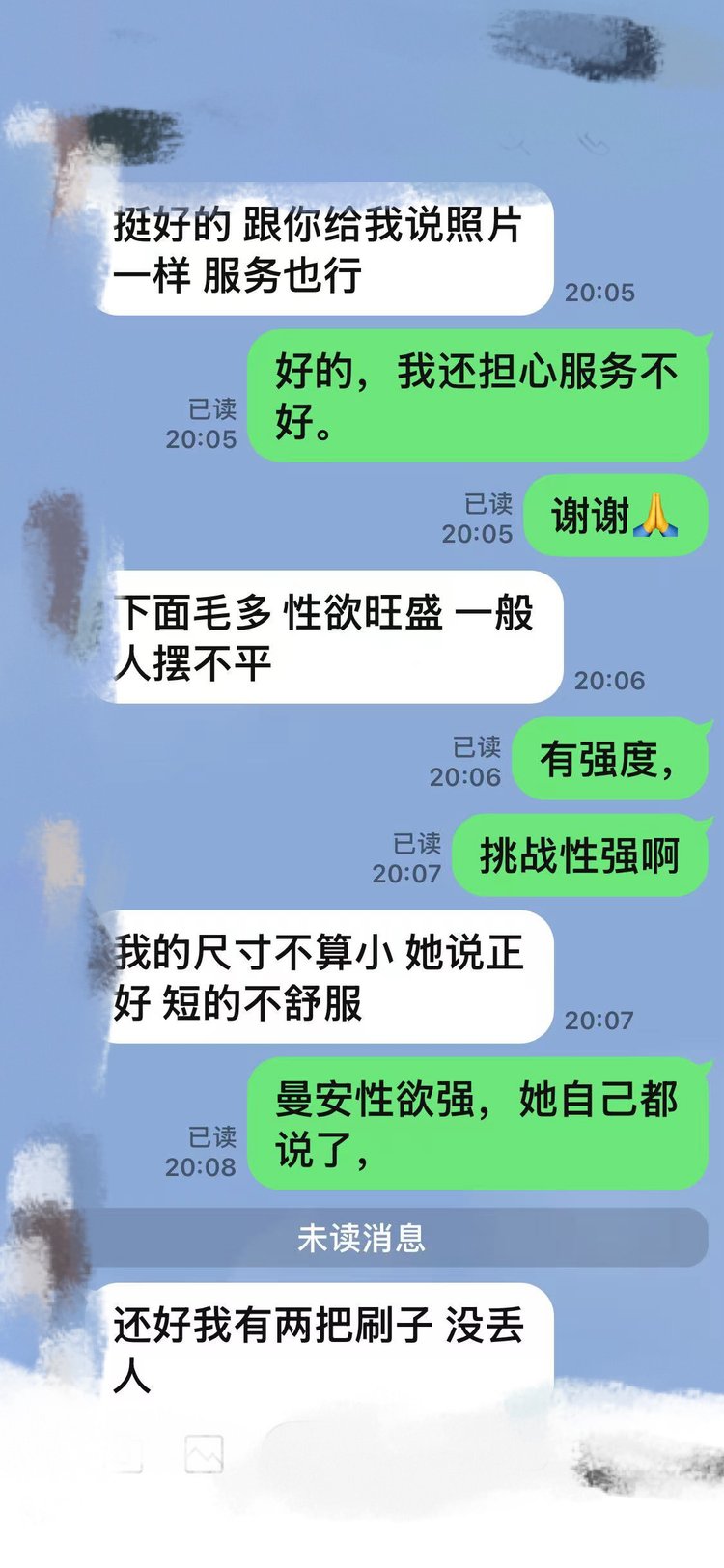
Task: Open the camera icon beside gallery
Action: tap(127, 1454)
